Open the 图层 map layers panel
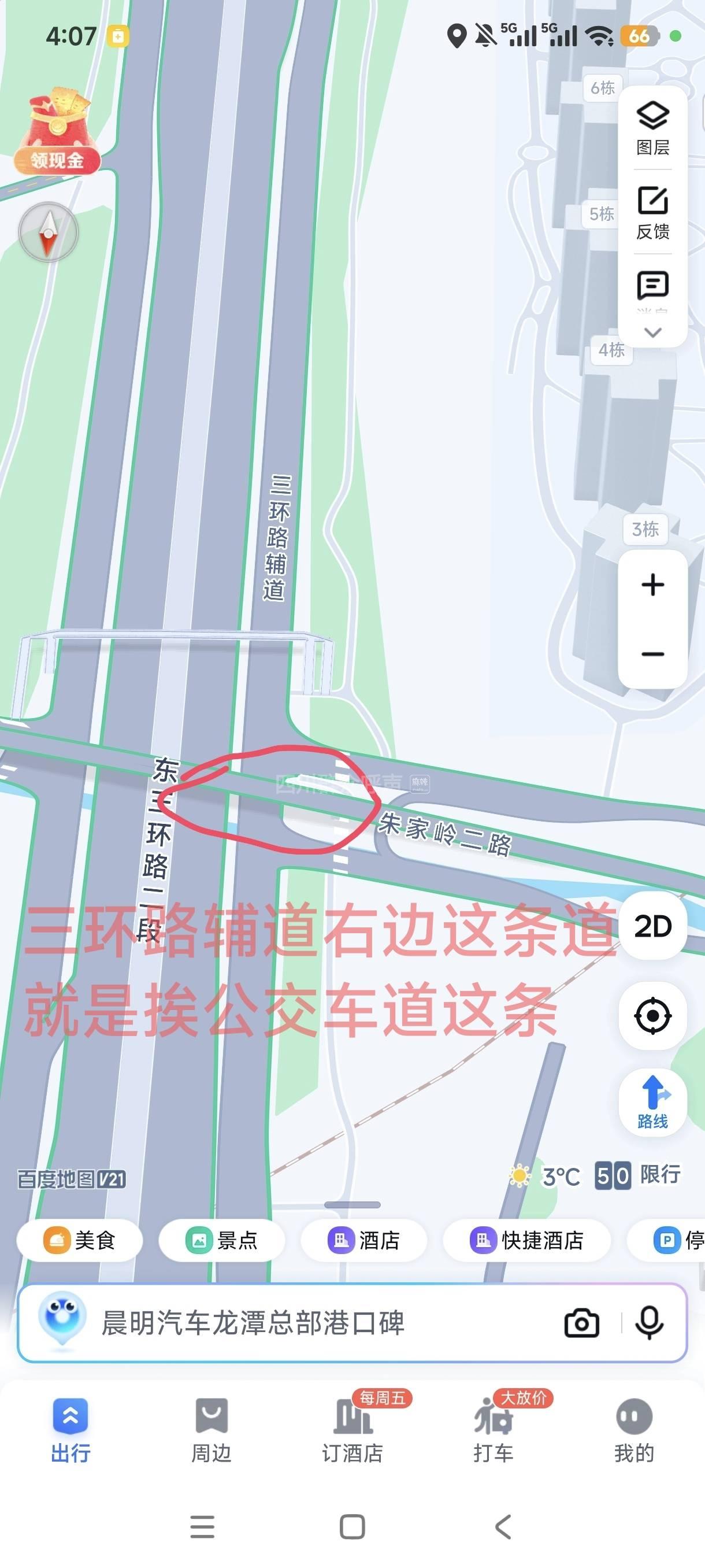The width and height of the screenshot is (705, 1568). [652, 128]
